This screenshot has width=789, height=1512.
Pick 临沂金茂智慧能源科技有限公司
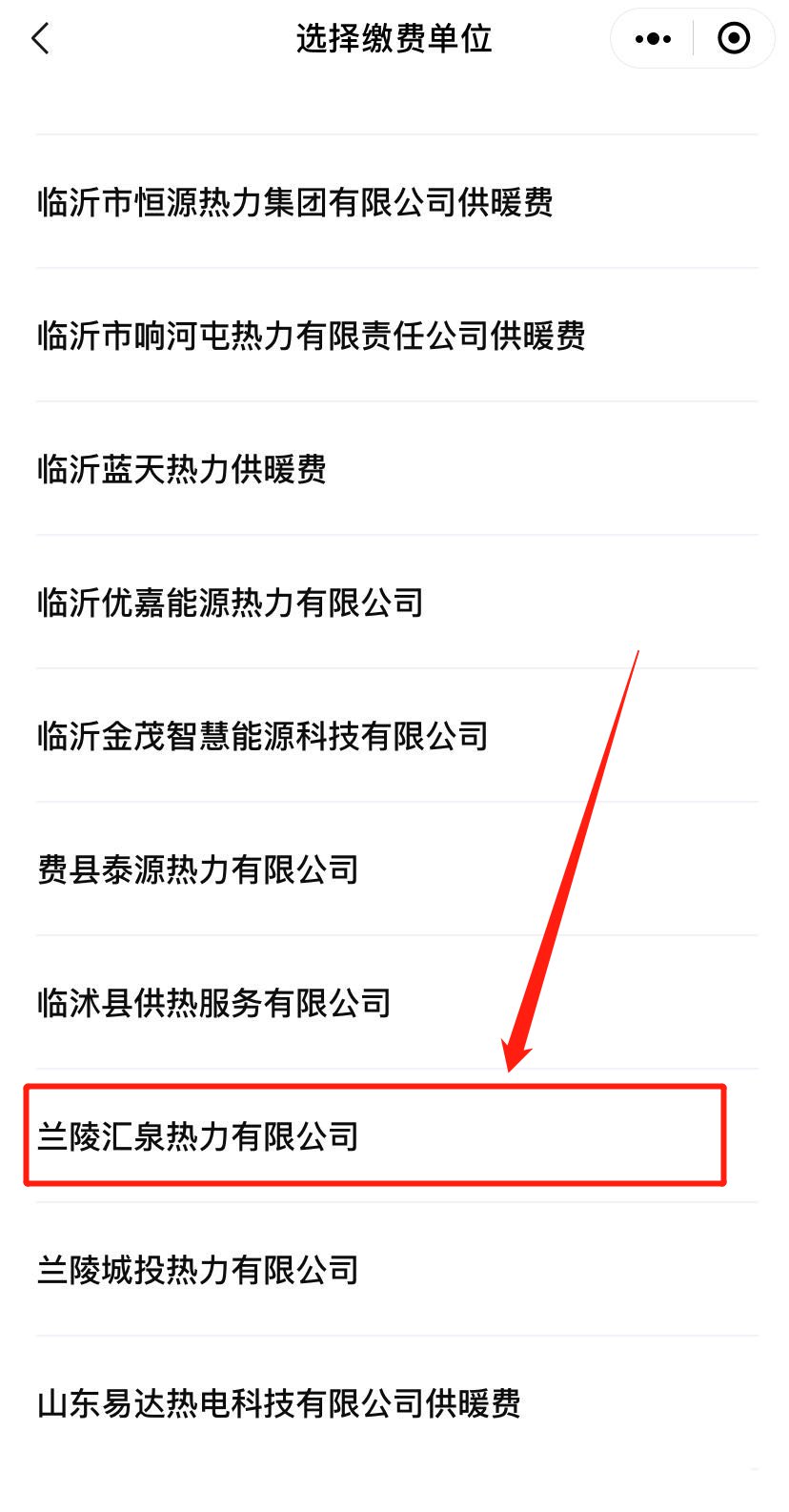[x=262, y=736]
